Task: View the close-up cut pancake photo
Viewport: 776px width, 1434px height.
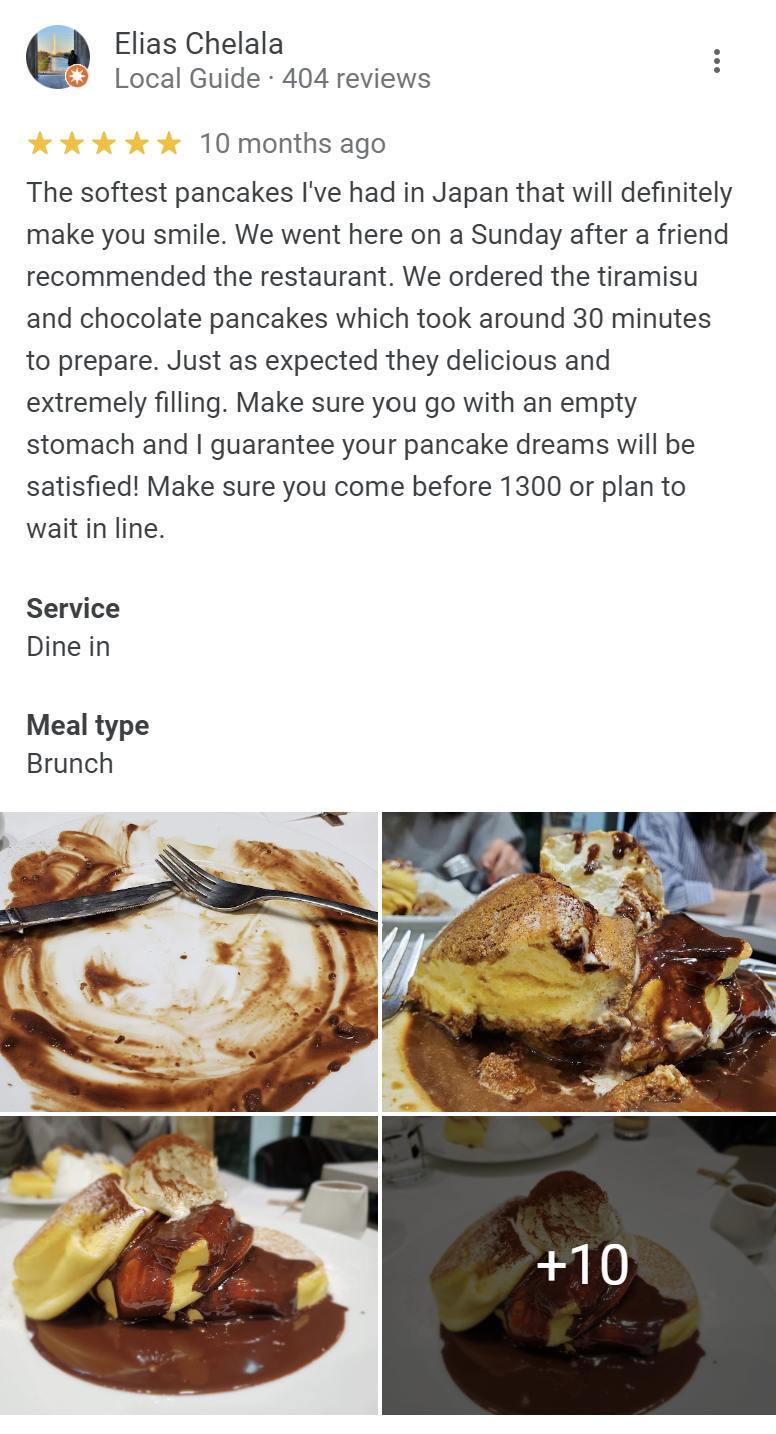Action: pyautogui.click(x=579, y=961)
